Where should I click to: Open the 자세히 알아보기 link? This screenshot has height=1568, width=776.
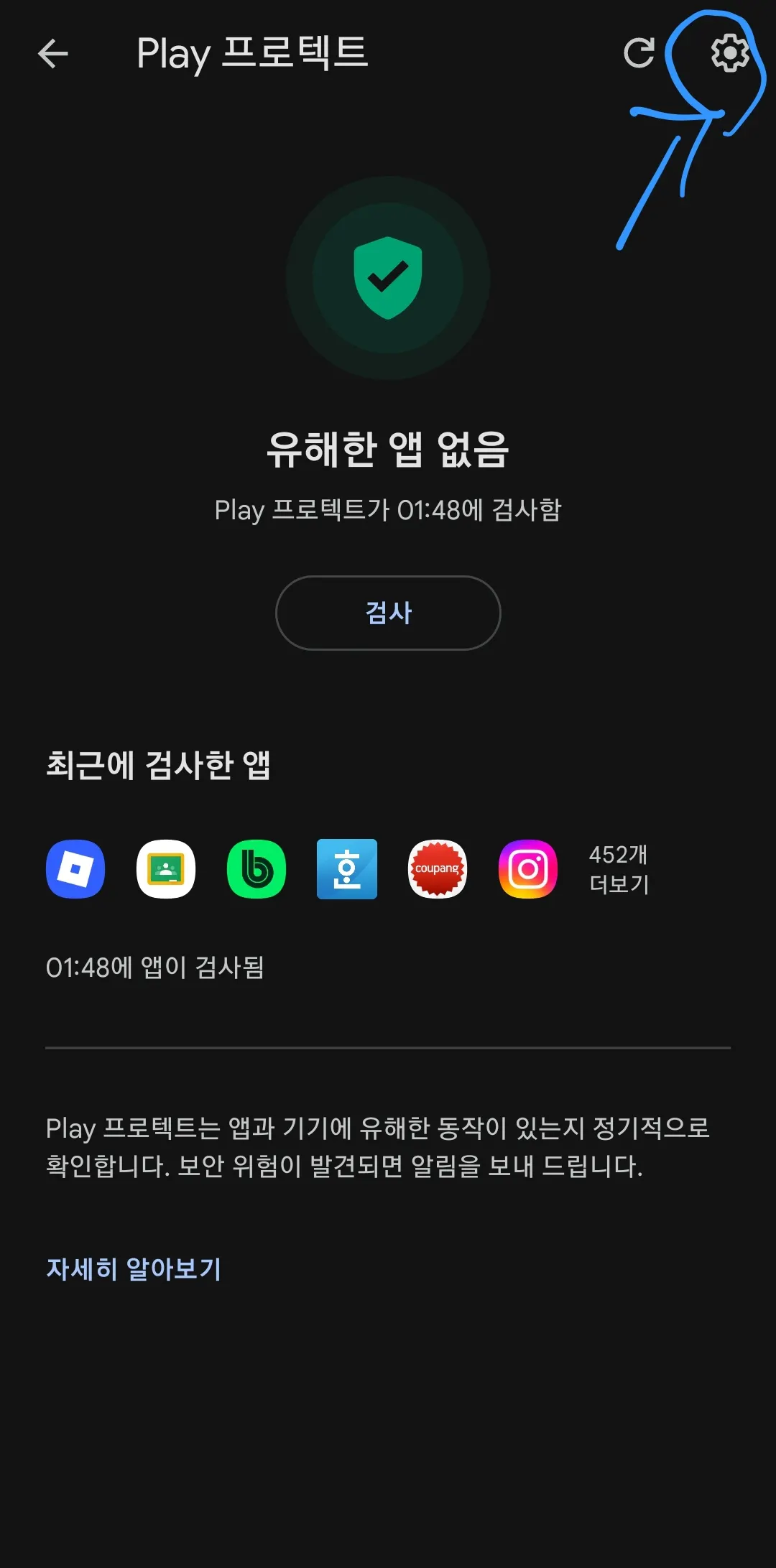click(x=134, y=1268)
